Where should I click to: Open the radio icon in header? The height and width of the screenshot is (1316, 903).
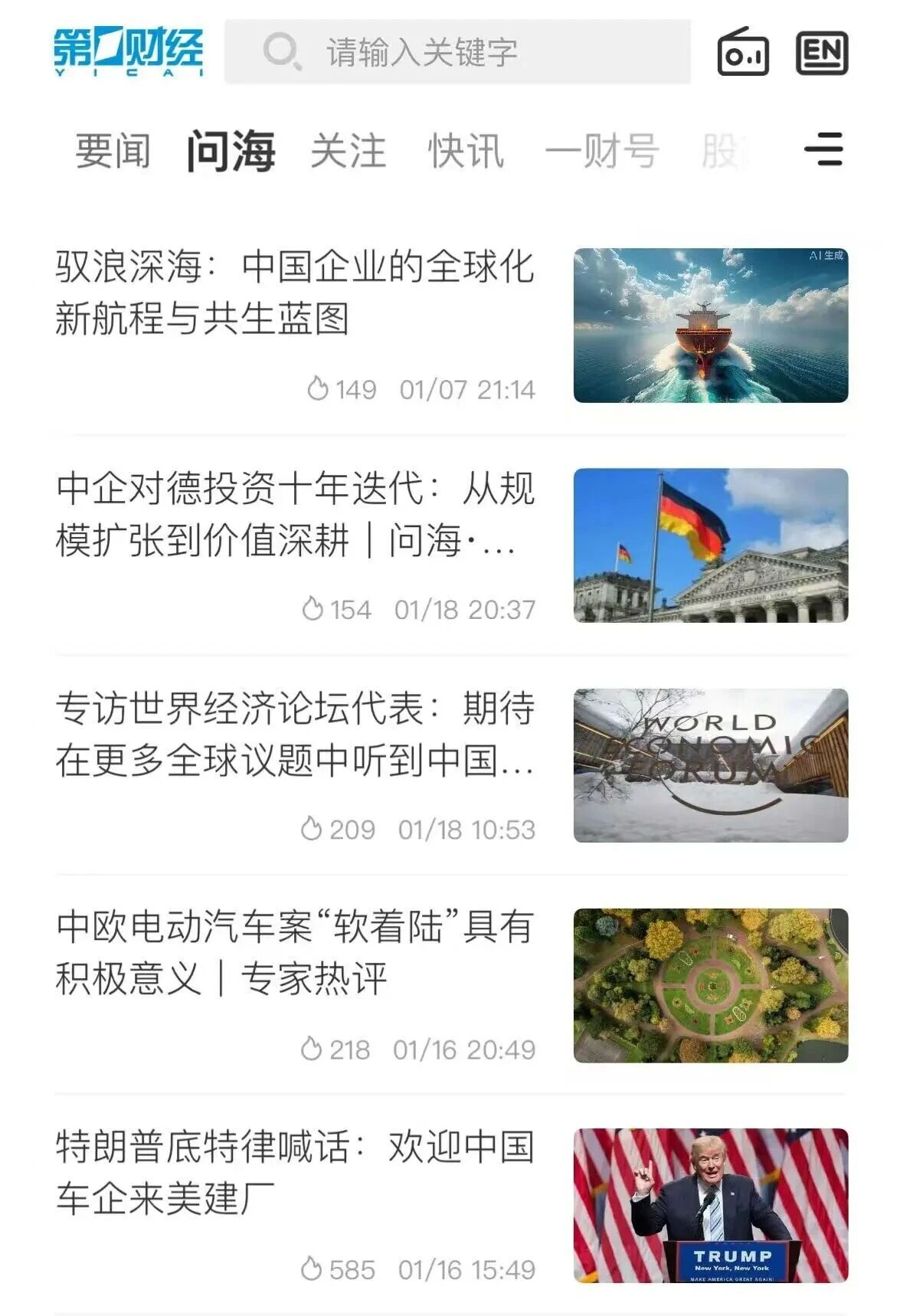pos(742,52)
